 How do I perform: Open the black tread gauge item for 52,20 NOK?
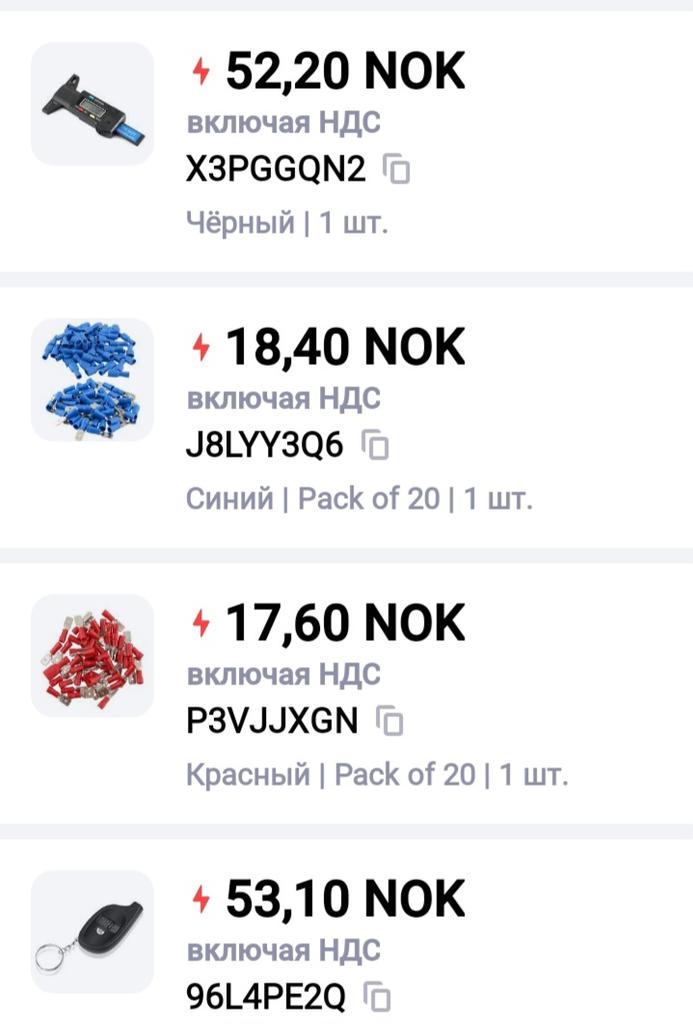click(92, 104)
